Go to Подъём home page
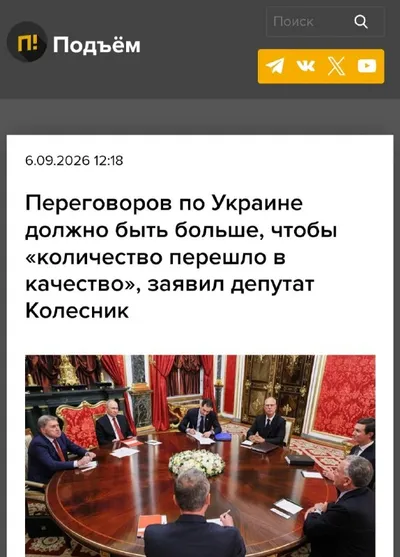 pos(74,42)
